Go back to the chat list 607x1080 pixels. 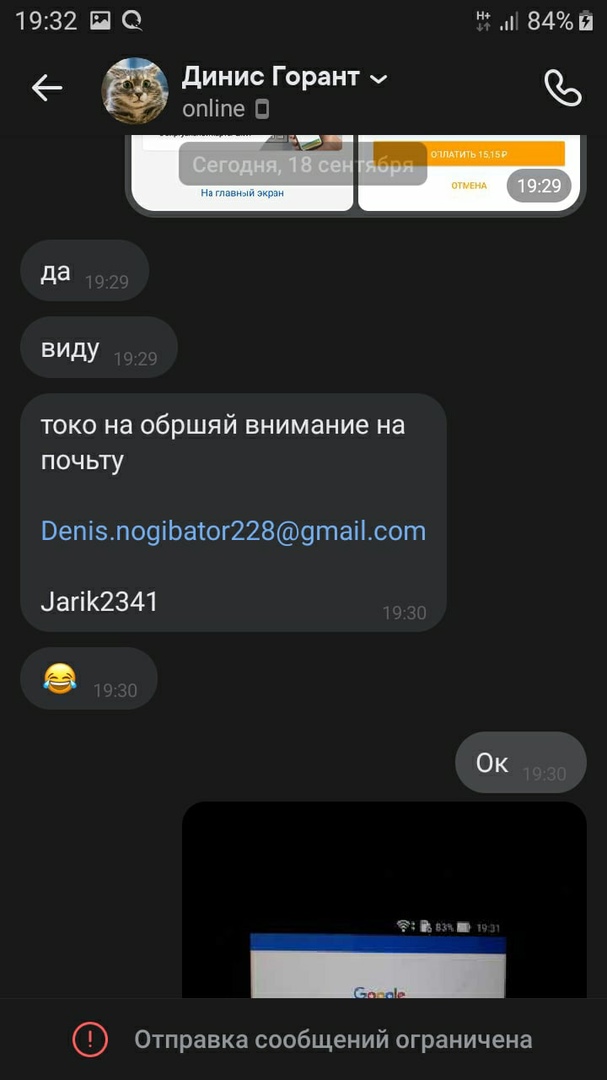[x=47, y=89]
